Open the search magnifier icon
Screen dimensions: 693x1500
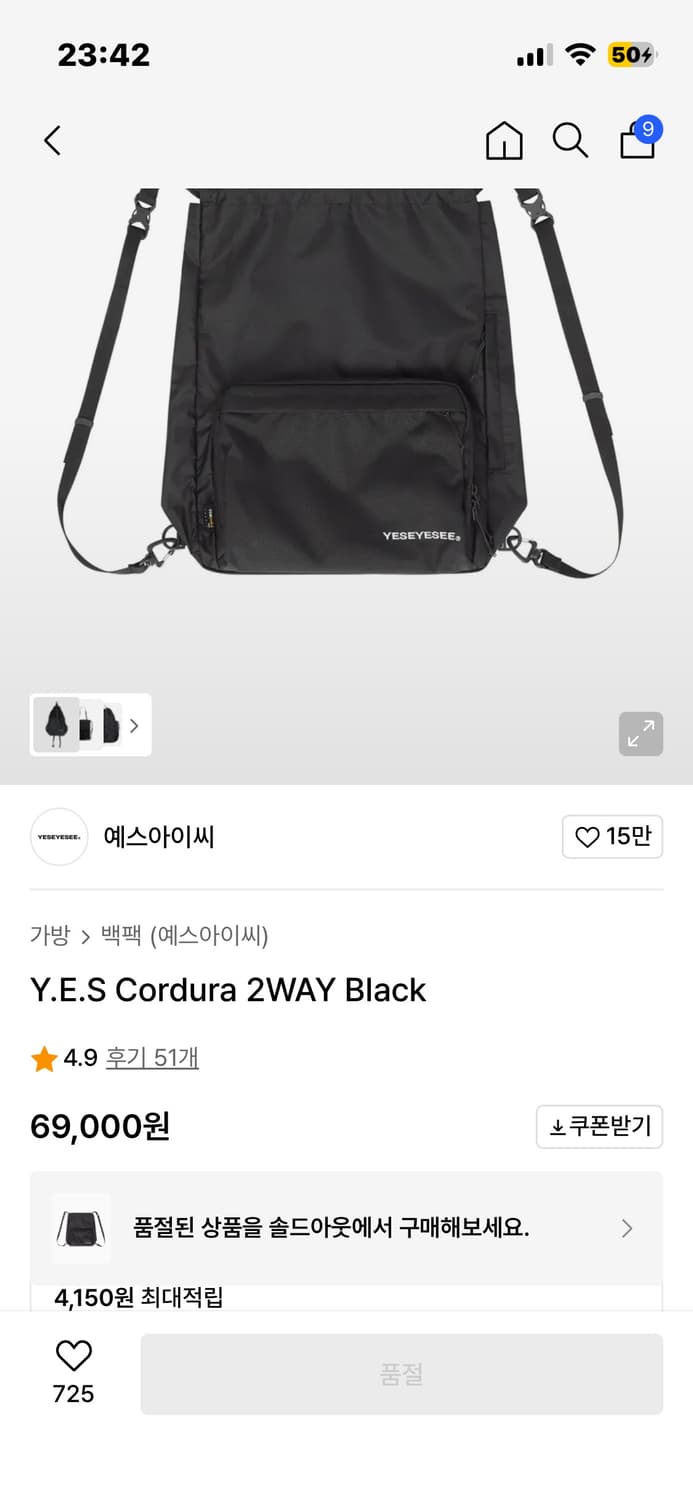tap(570, 141)
